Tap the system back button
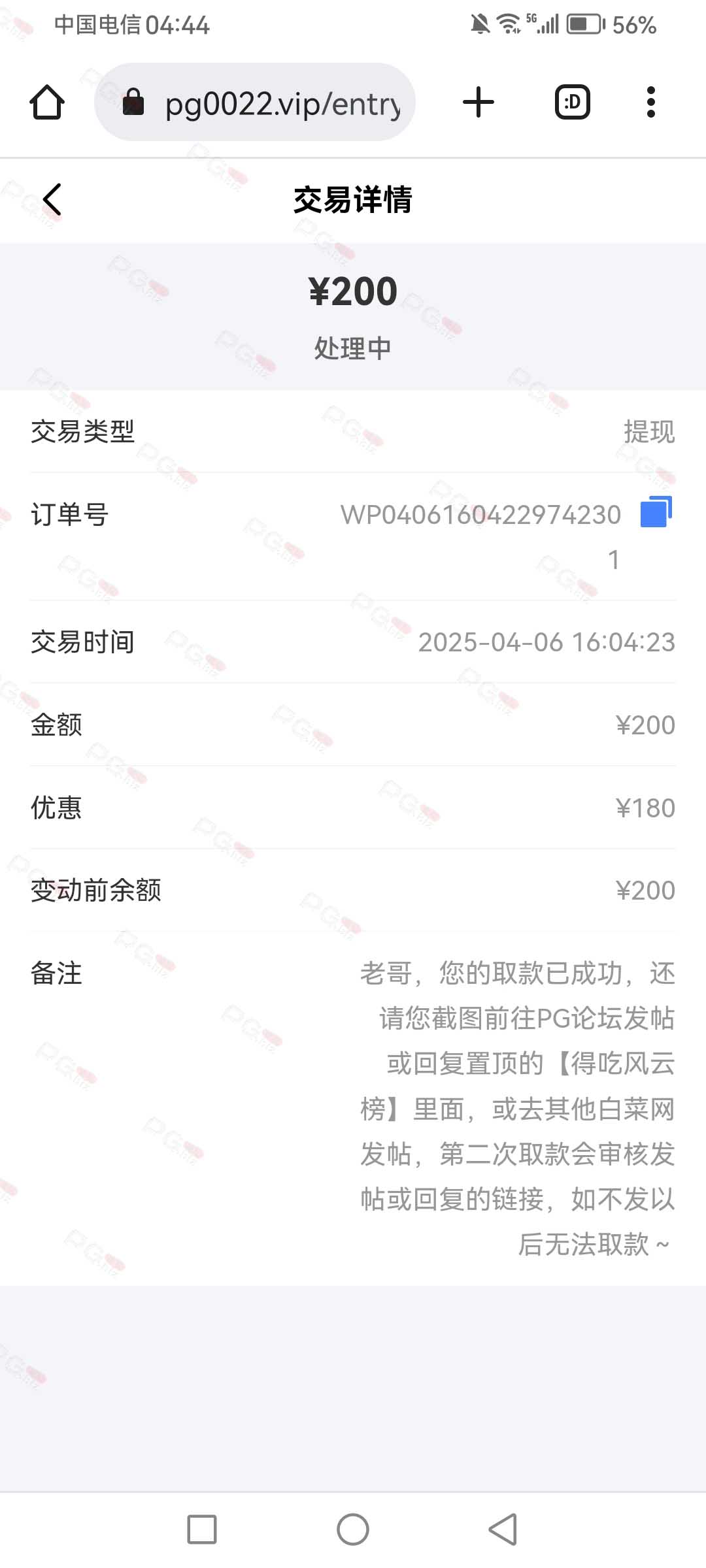Screen dimensions: 706x1568 [x=503, y=1529]
